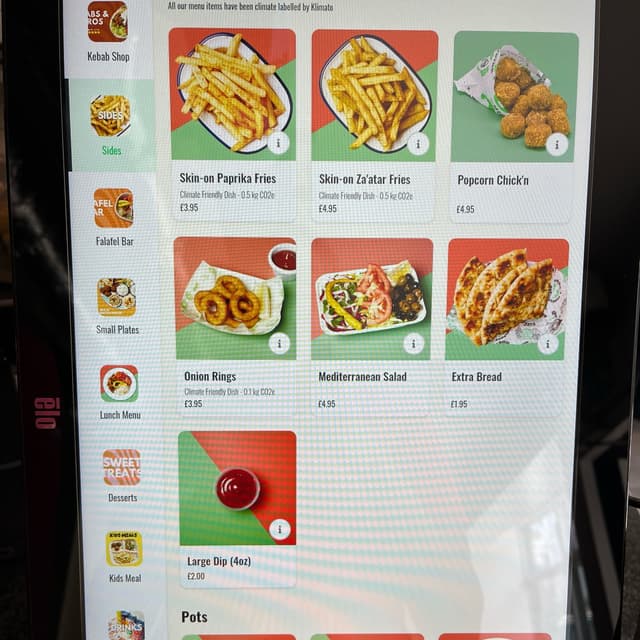Viewport: 640px width, 640px height.
Task: Open the info icon on Onion Rings
Action: point(279,343)
